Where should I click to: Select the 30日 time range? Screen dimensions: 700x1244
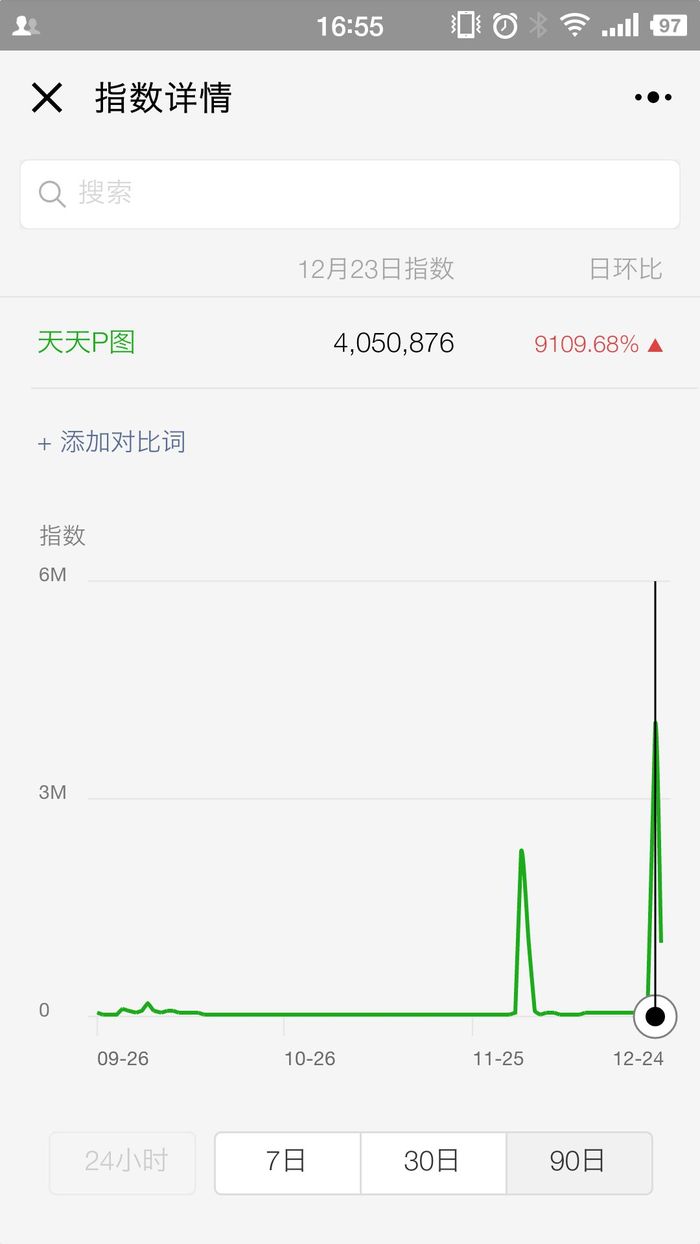433,1162
